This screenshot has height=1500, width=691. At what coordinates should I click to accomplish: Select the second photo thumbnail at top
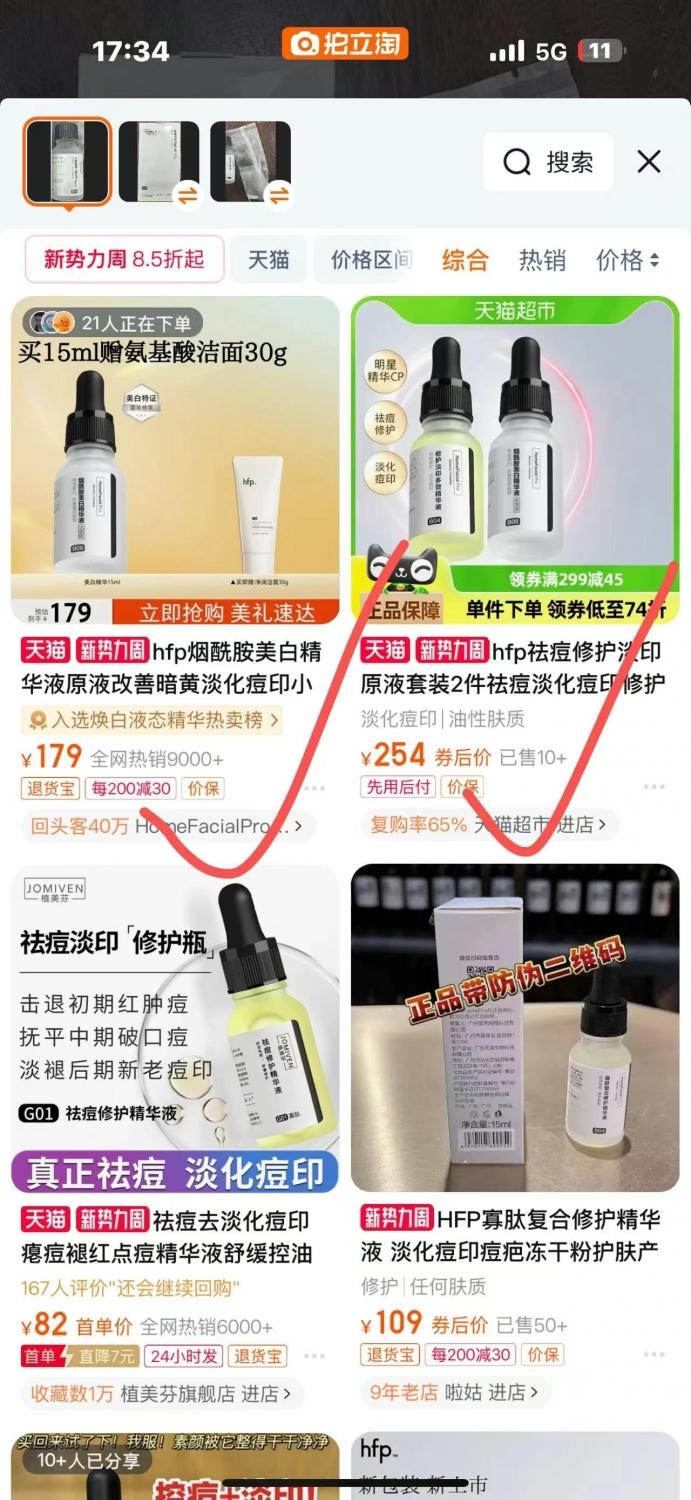(x=159, y=163)
